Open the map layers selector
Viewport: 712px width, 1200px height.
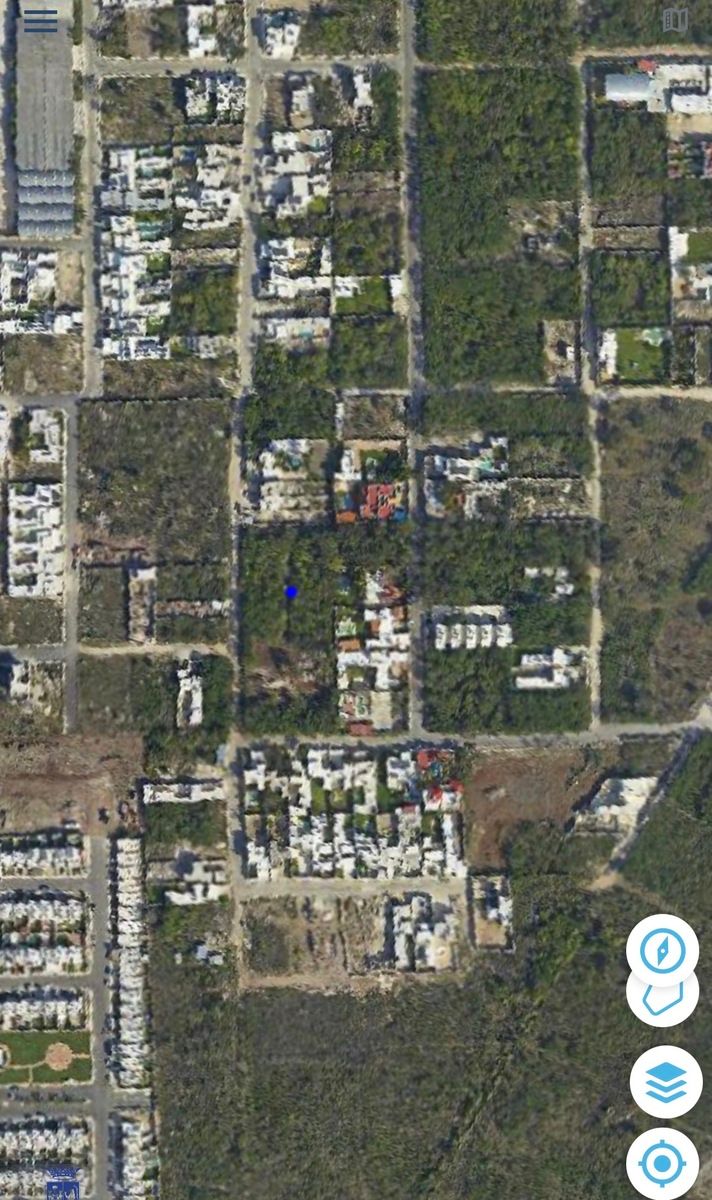[x=665, y=1082]
